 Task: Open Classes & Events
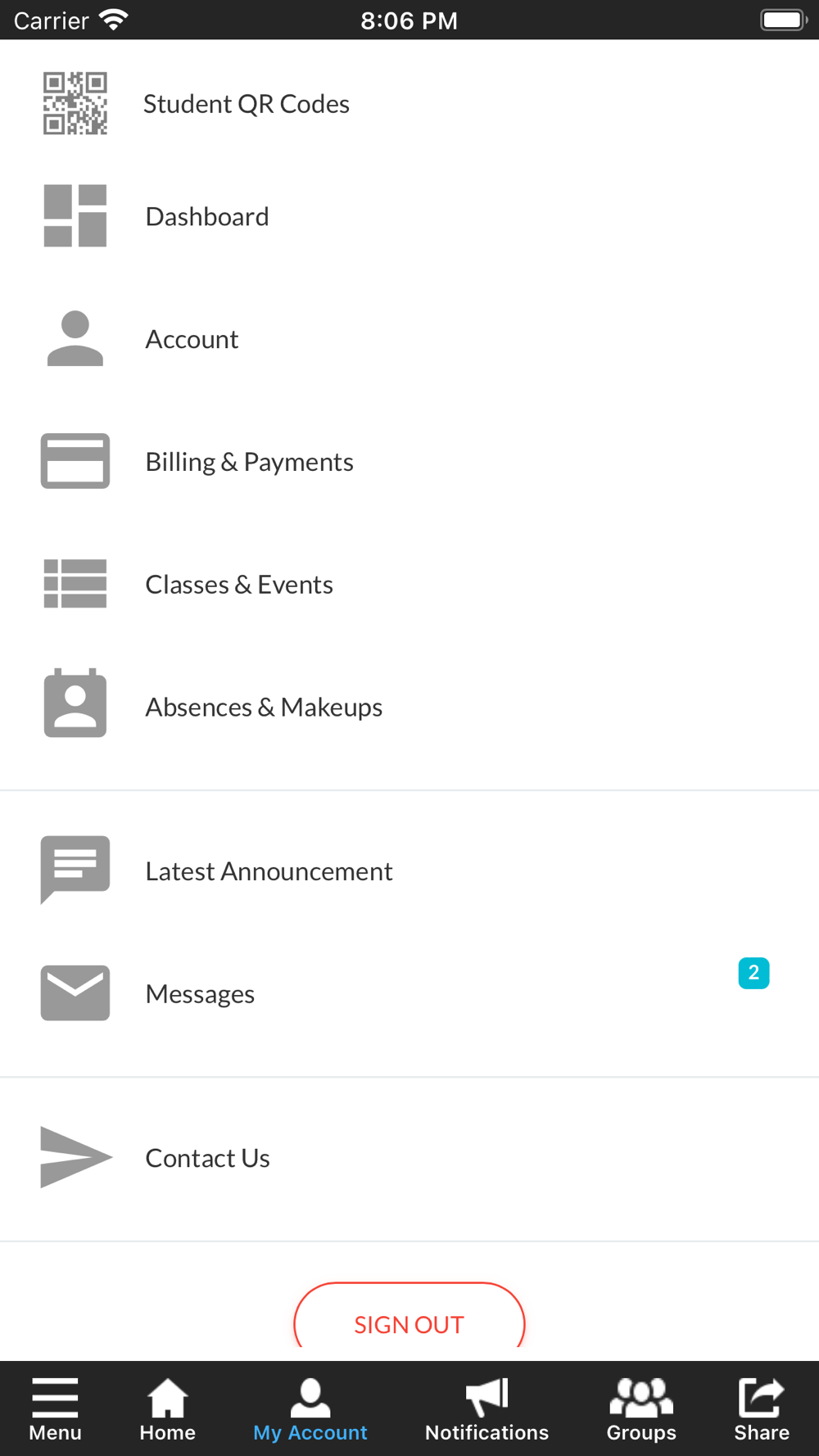click(x=409, y=585)
